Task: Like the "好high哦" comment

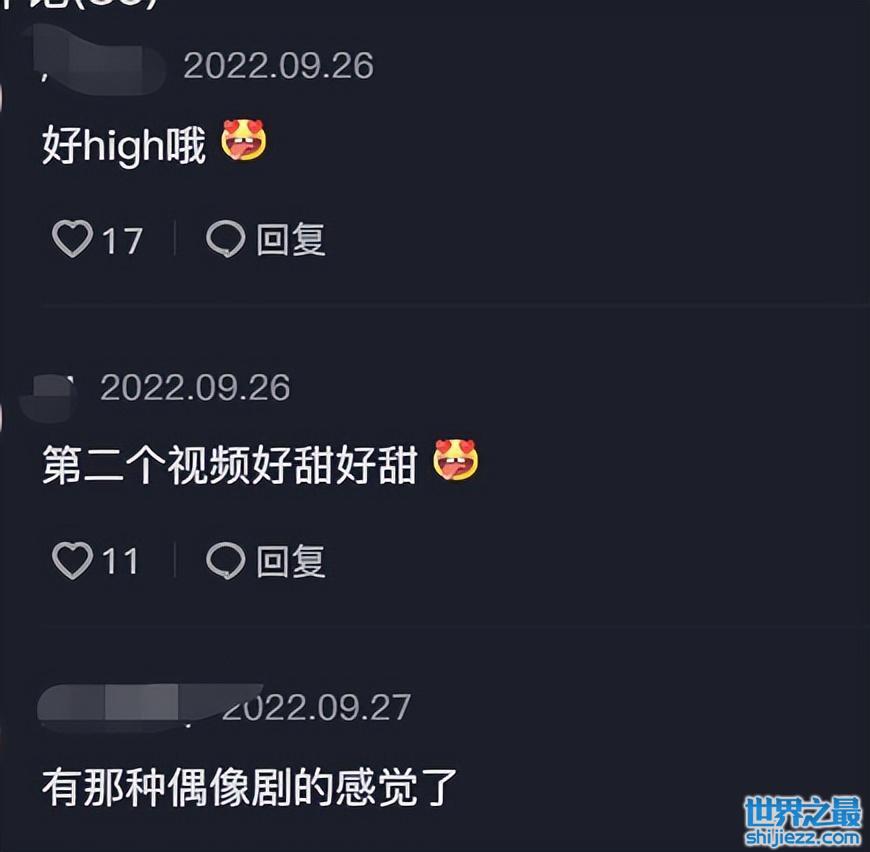Action: pos(72,240)
